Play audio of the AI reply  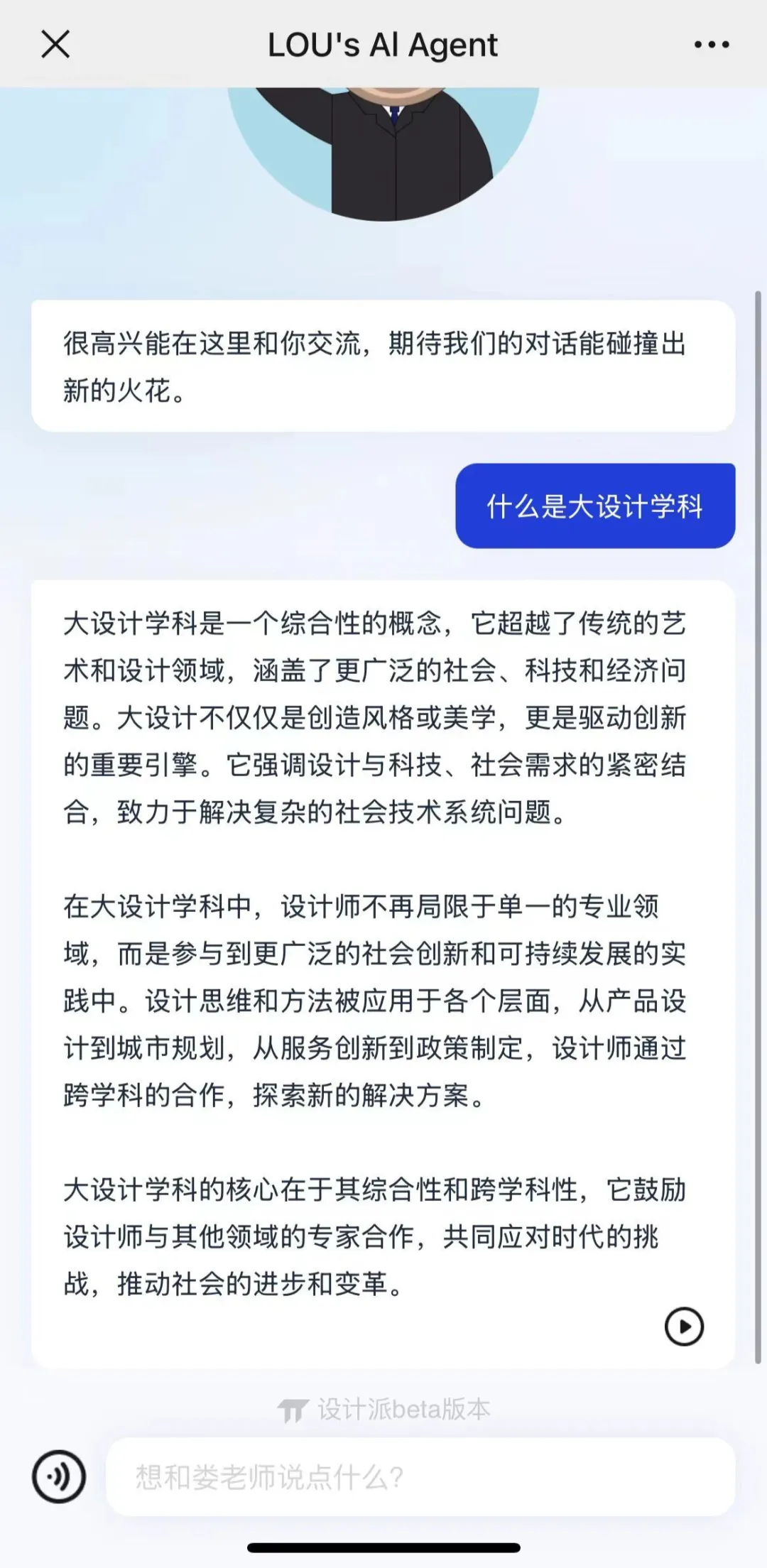point(684,1327)
